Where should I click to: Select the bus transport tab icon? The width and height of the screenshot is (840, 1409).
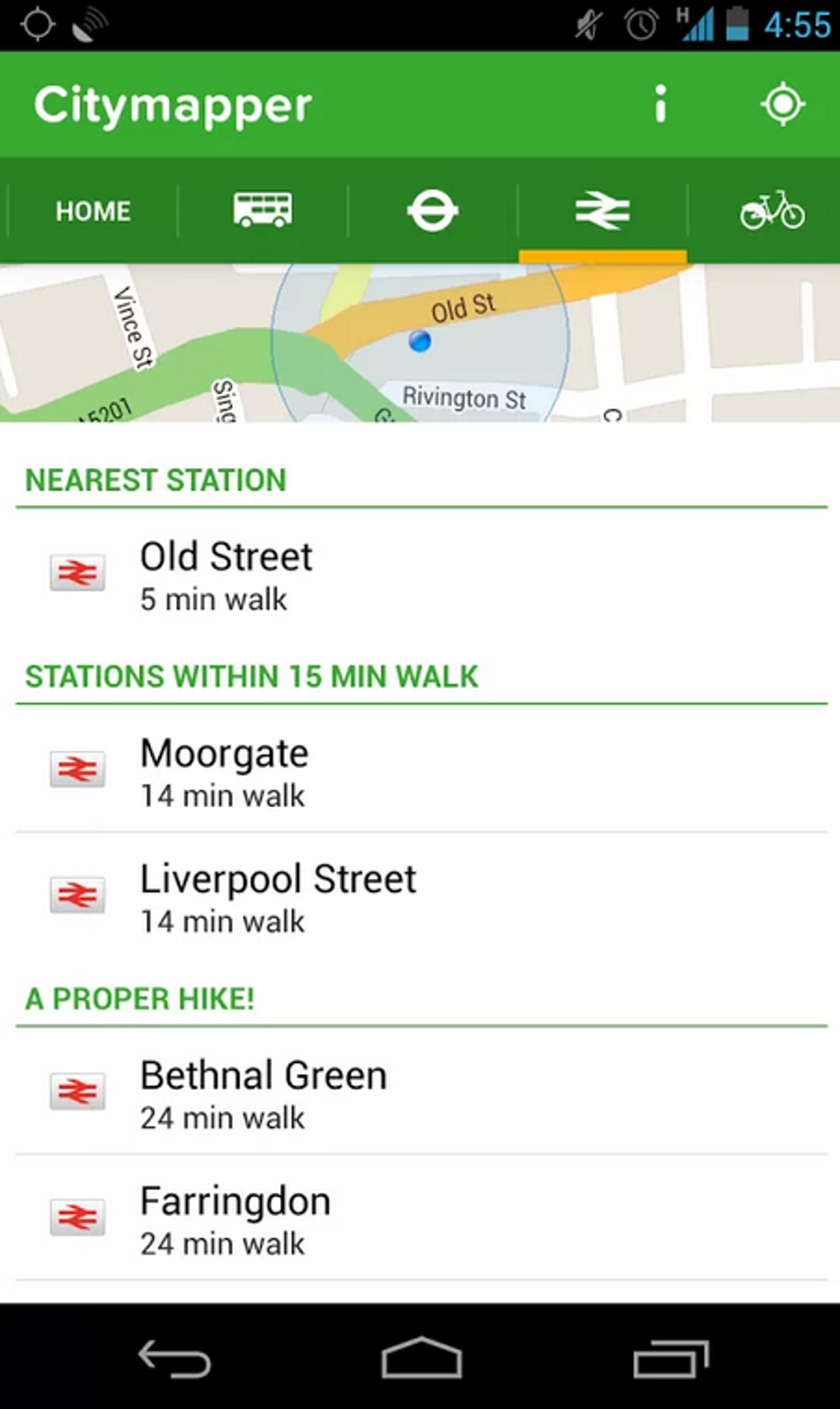pyautogui.click(x=262, y=210)
